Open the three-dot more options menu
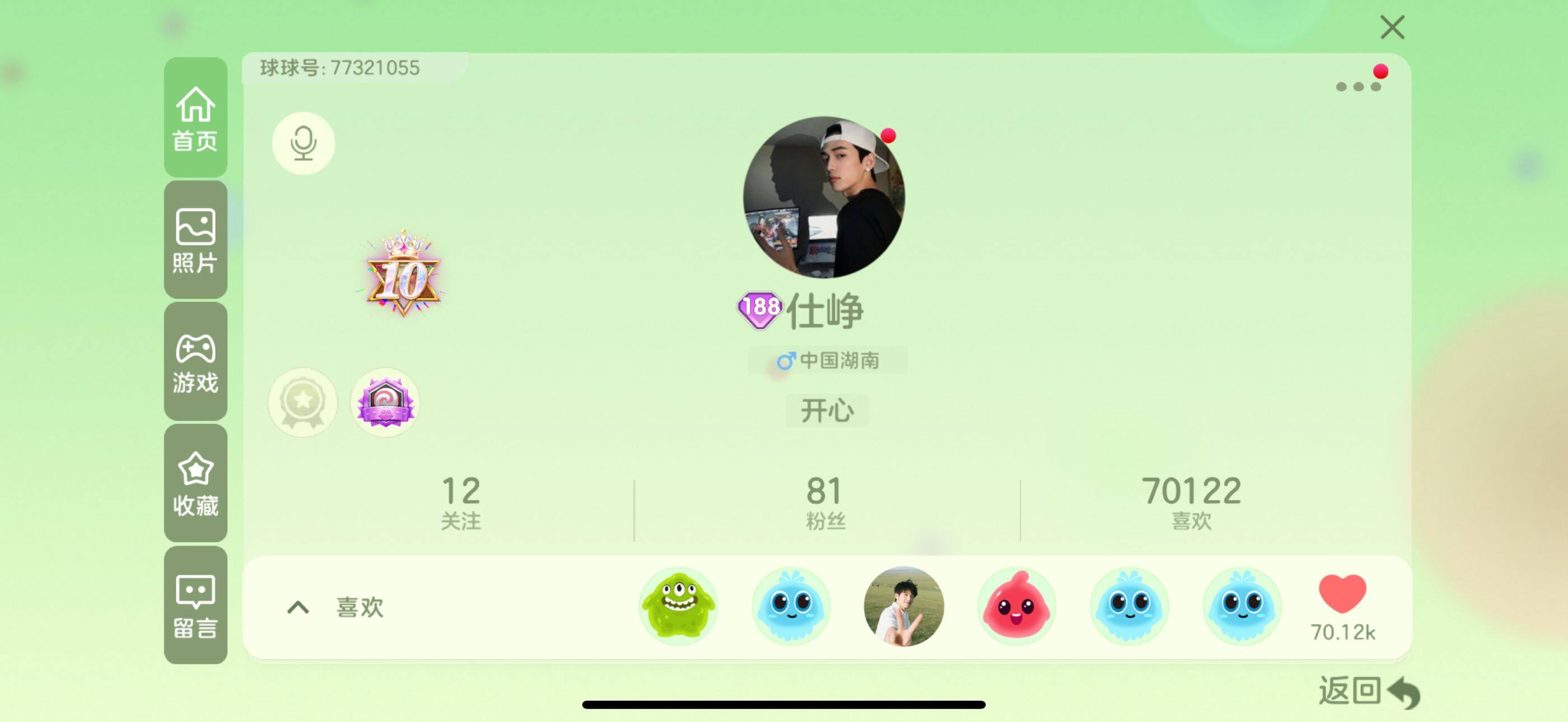The width and height of the screenshot is (1568, 722). point(1357,86)
